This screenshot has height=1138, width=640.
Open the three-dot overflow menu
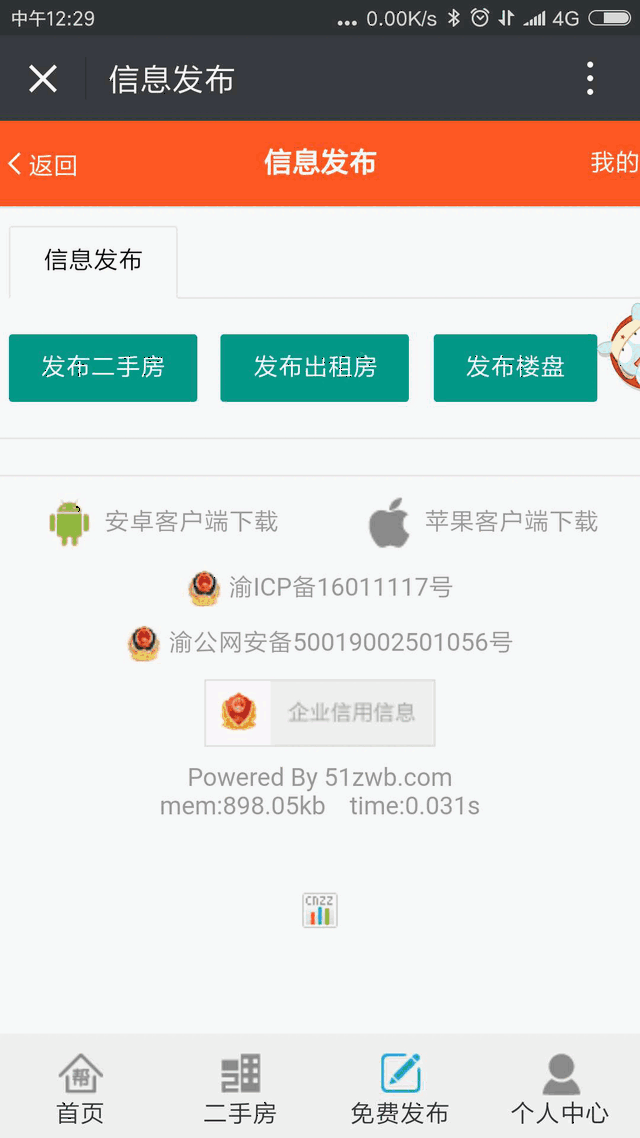pos(590,78)
